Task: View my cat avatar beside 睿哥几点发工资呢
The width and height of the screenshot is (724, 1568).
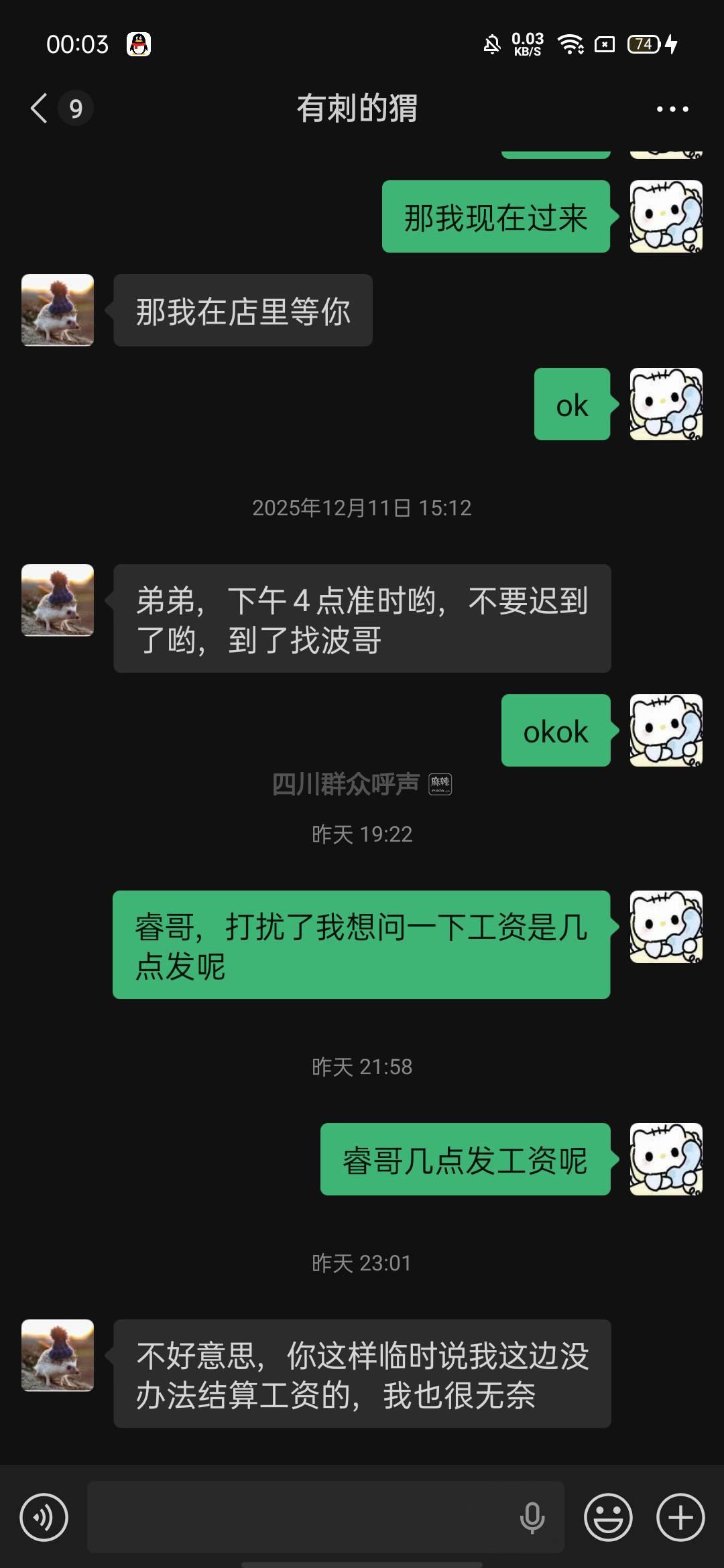Action: 666,1159
